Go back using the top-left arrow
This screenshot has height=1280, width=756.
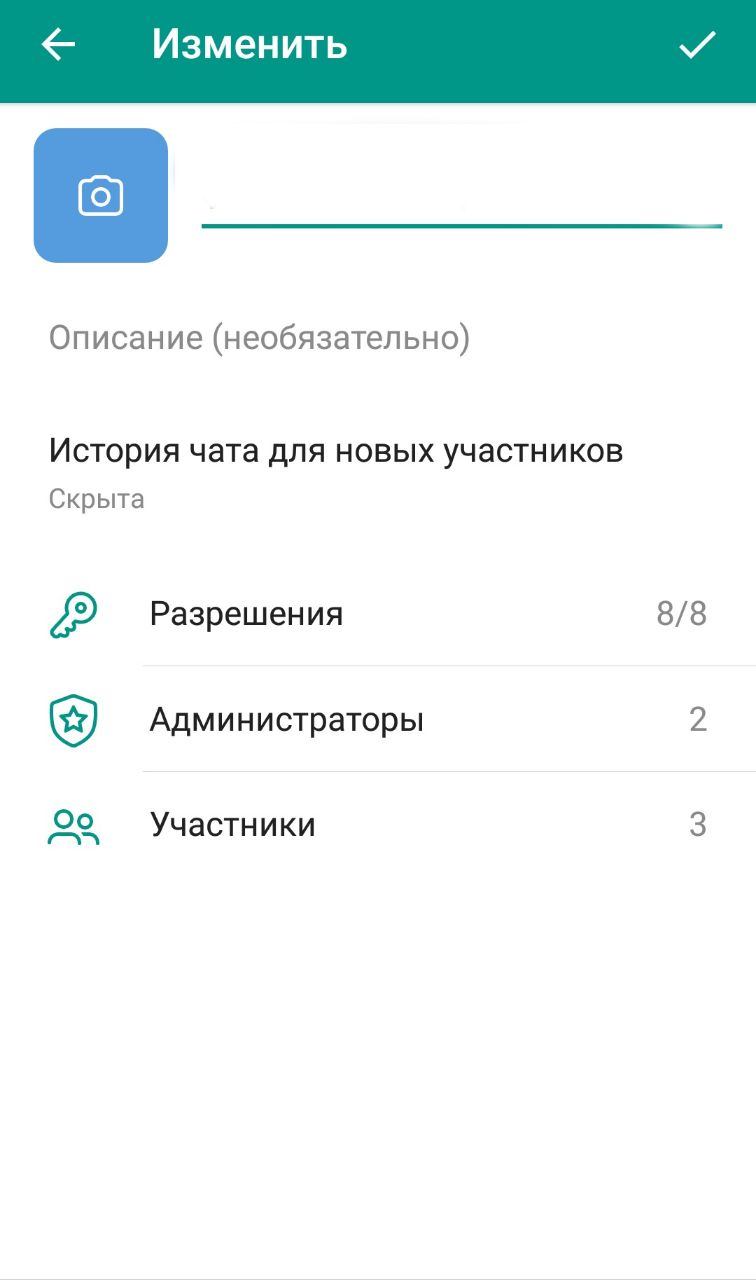click(x=58, y=45)
